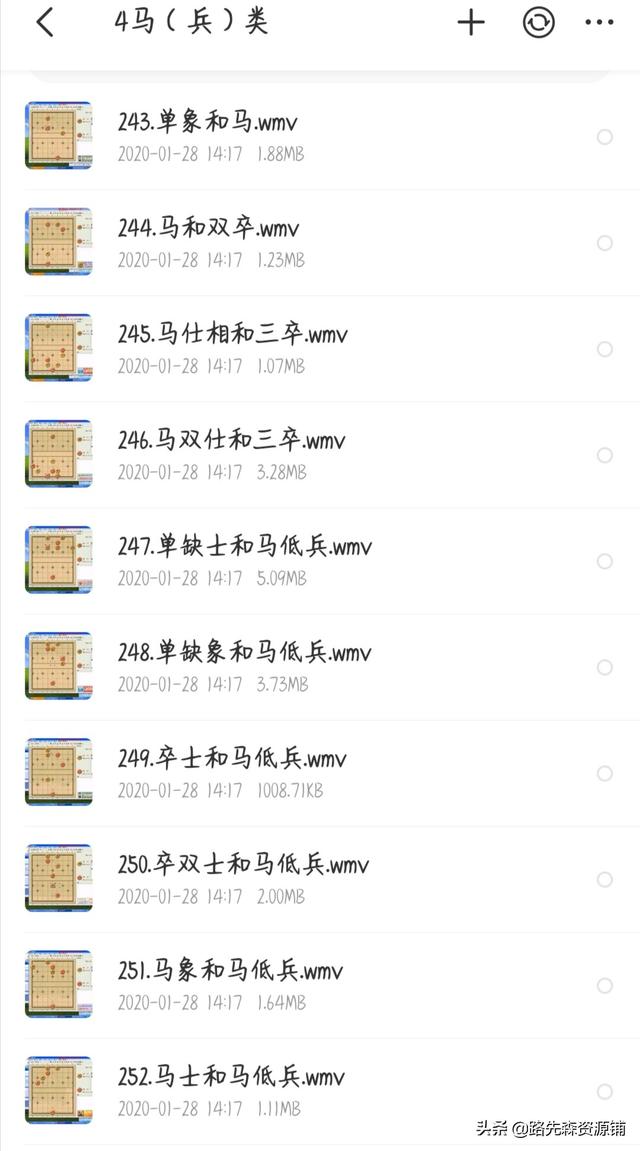
Task: Play the file 244.马和双卒.wmv
Action: pyautogui.click(x=208, y=229)
